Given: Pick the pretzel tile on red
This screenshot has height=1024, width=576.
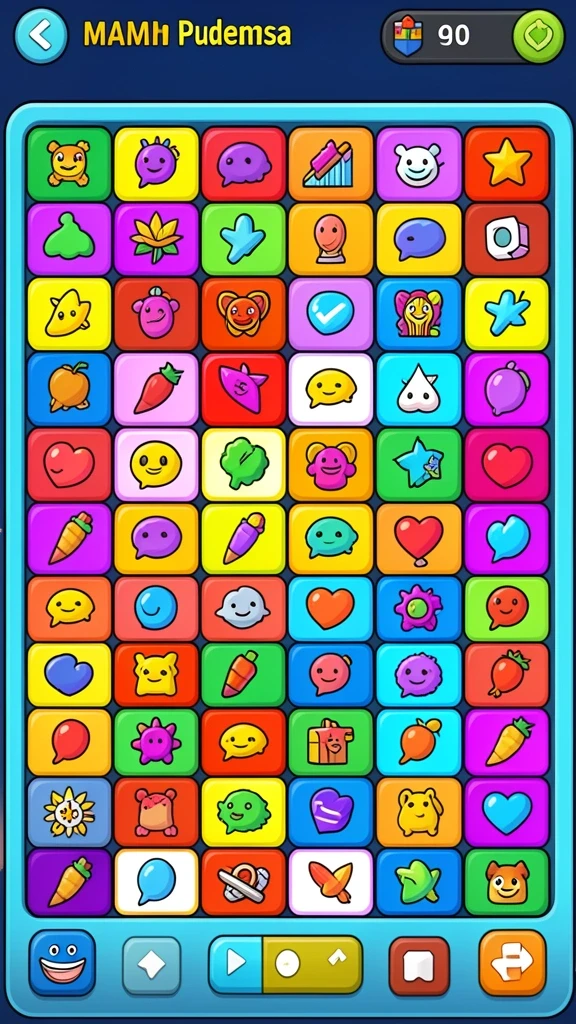Looking at the screenshot, I should pos(244,882).
